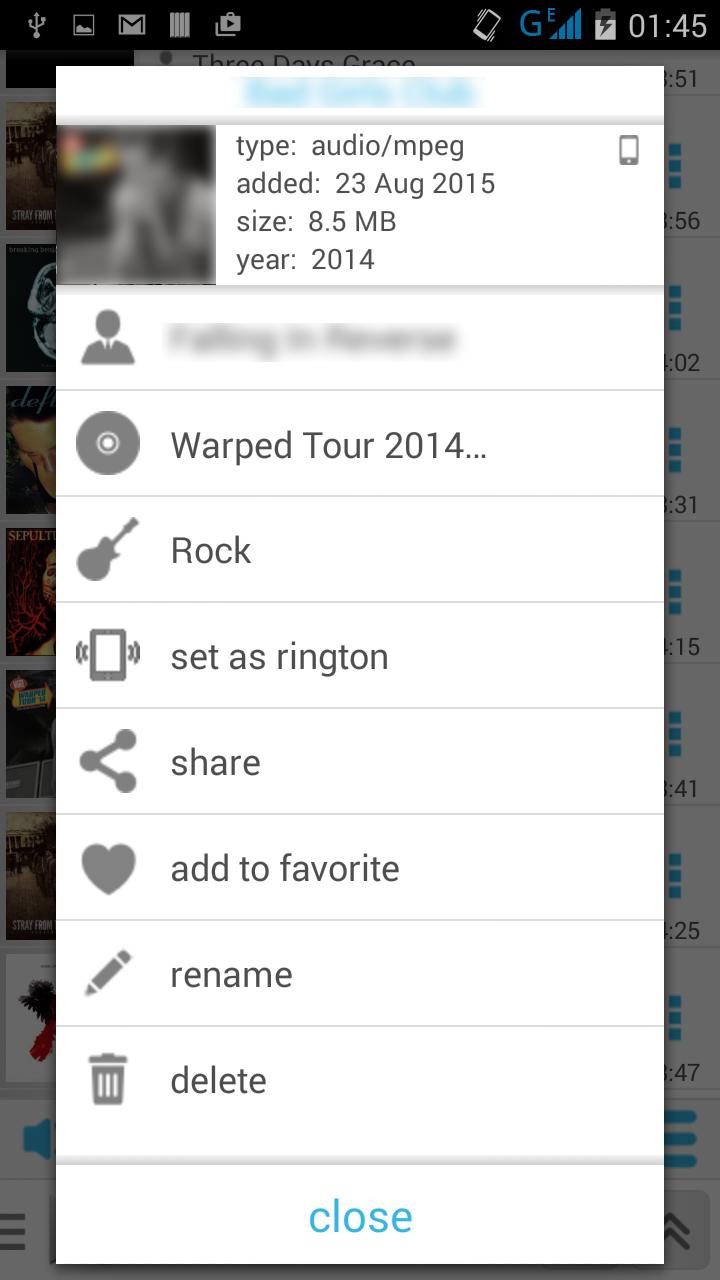Viewport: 720px width, 1280px height.
Task: Open the artist row with person icon
Action: click(360, 339)
